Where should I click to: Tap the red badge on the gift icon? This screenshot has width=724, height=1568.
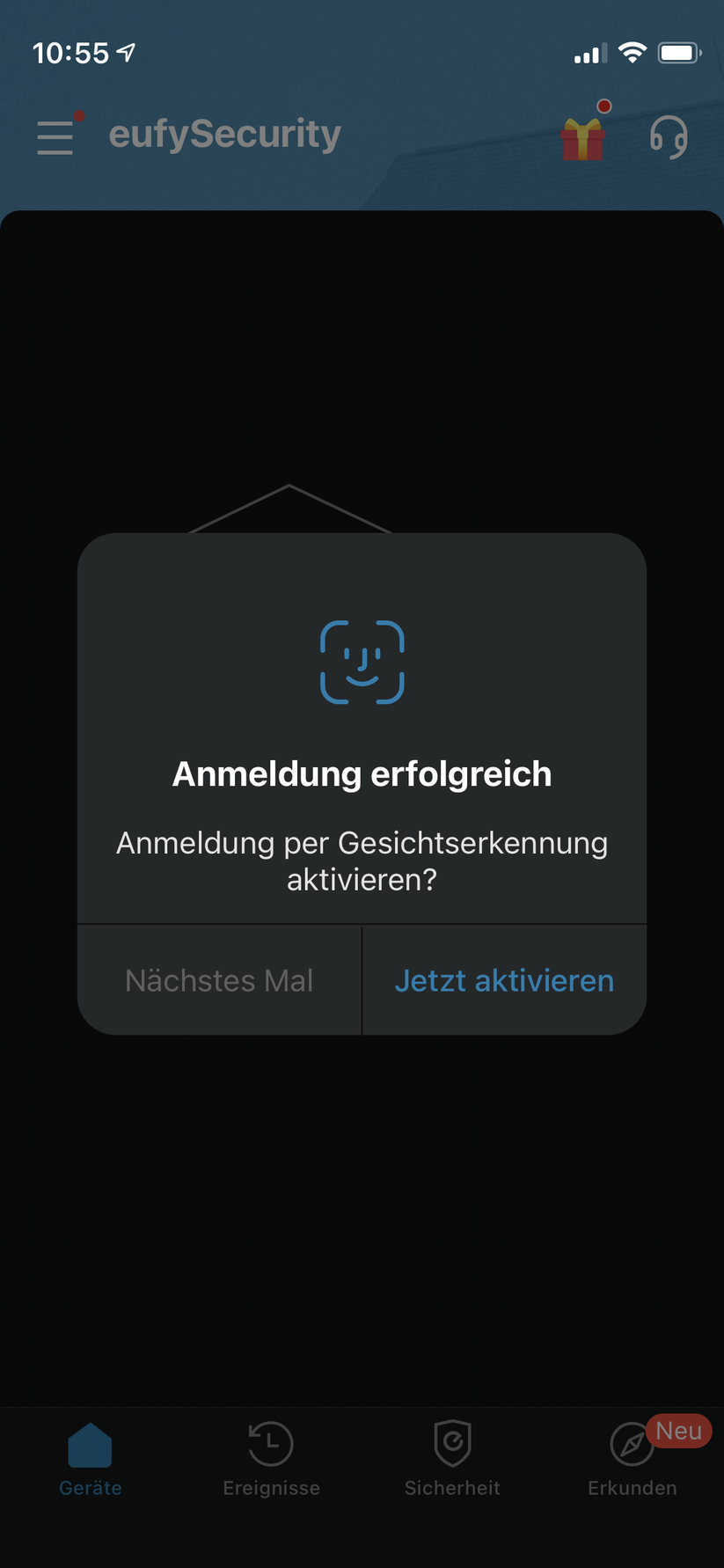603,104
